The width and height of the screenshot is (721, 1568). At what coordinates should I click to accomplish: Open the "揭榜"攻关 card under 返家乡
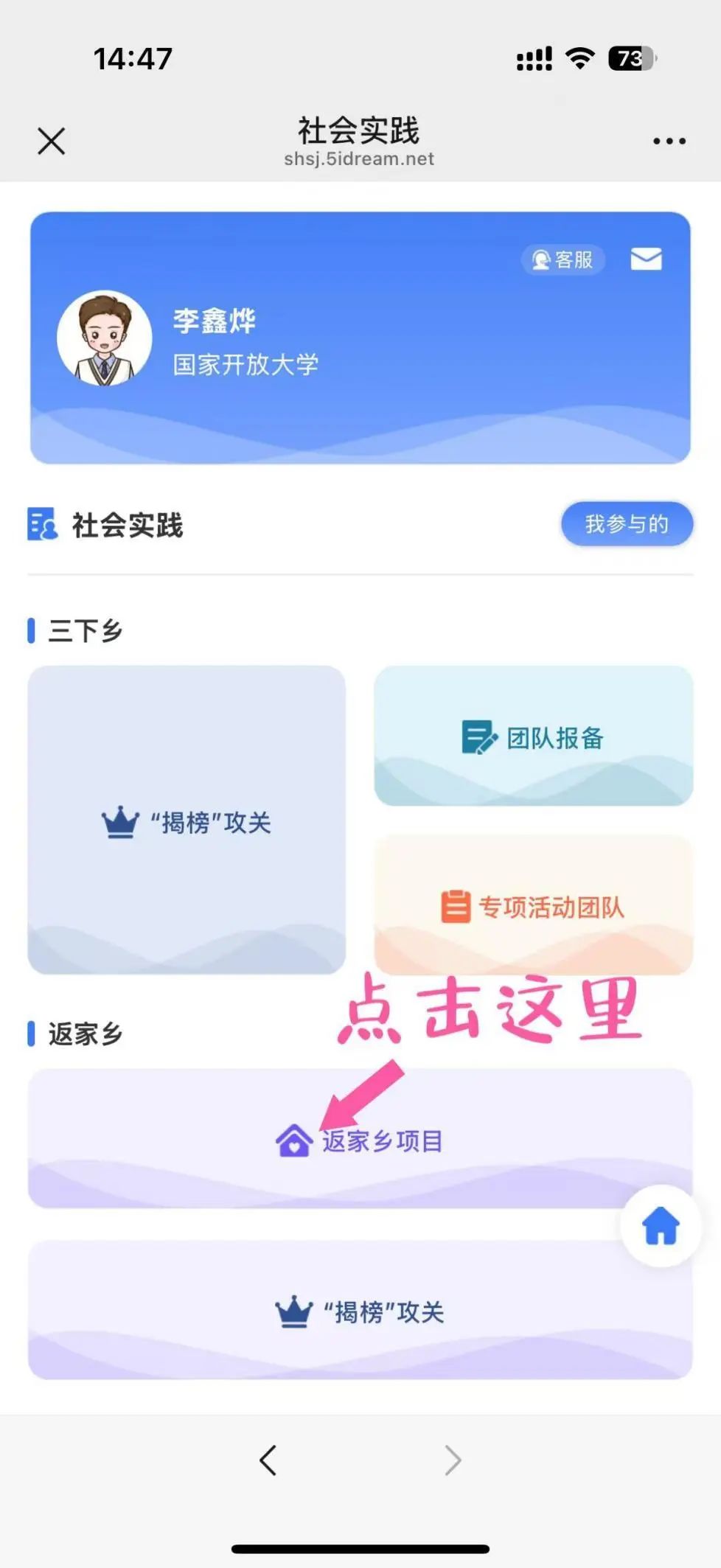pyautogui.click(x=360, y=1311)
